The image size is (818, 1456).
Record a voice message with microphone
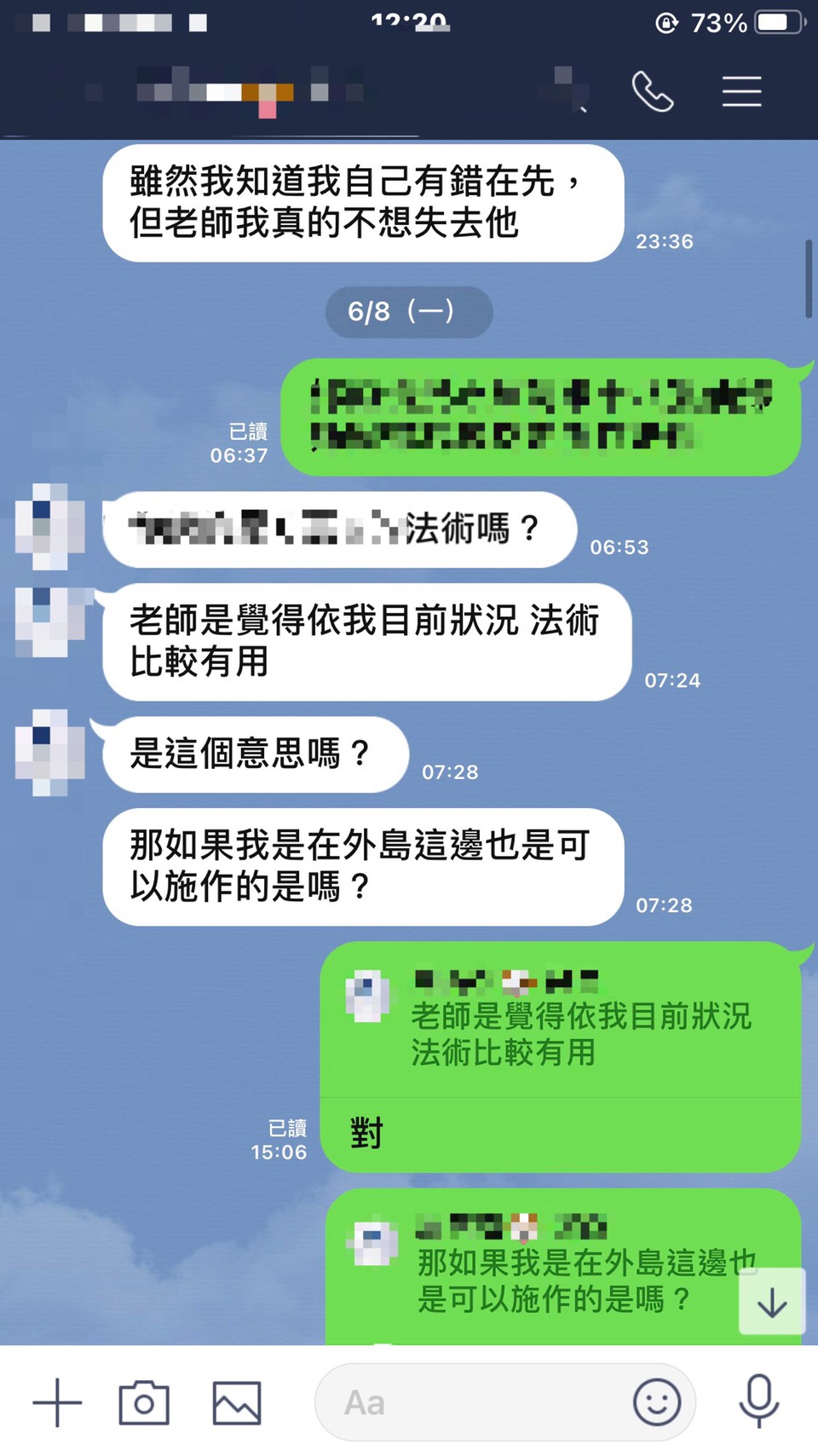pos(758,1402)
